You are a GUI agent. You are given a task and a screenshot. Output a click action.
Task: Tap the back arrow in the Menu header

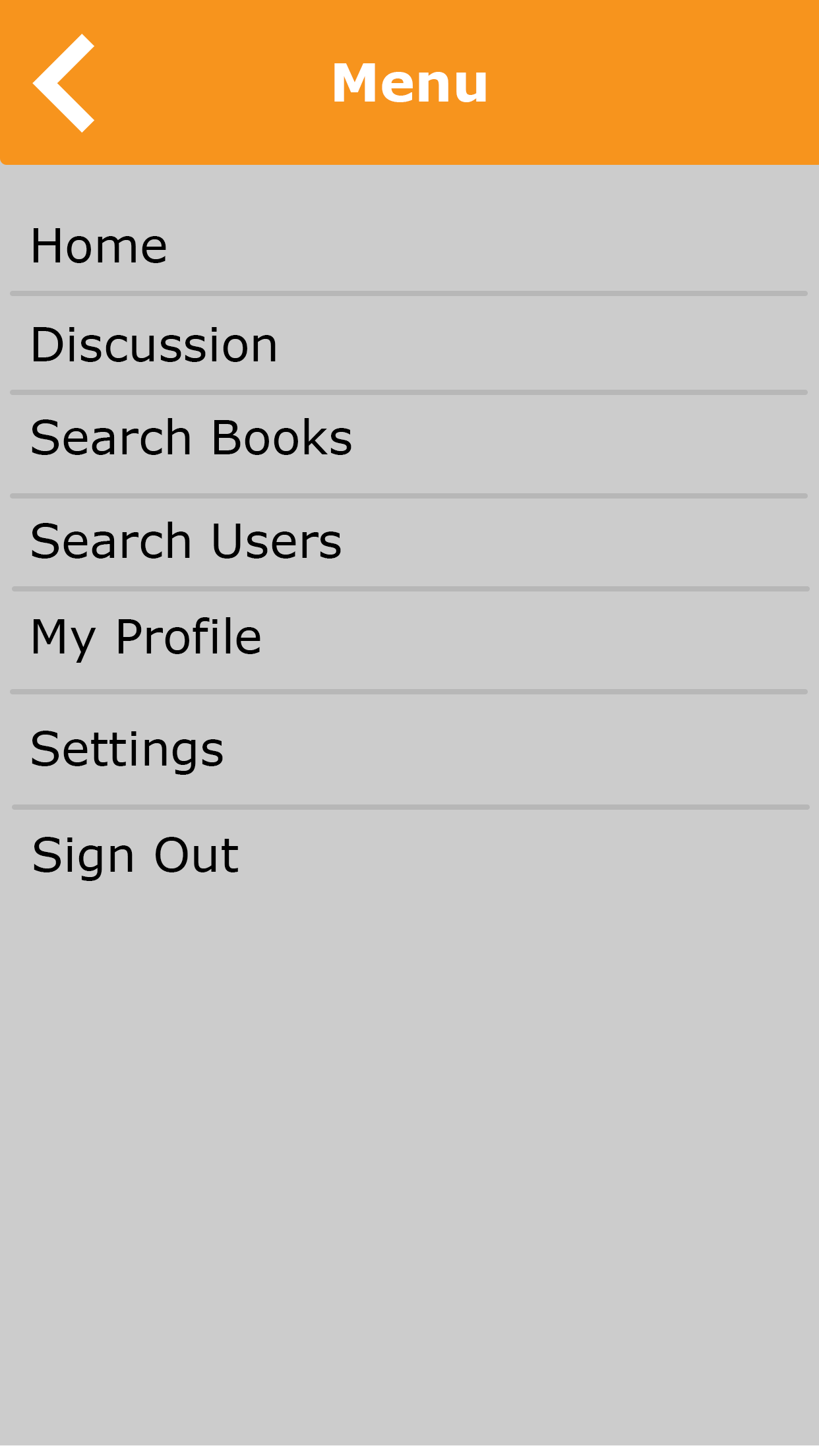click(x=64, y=83)
